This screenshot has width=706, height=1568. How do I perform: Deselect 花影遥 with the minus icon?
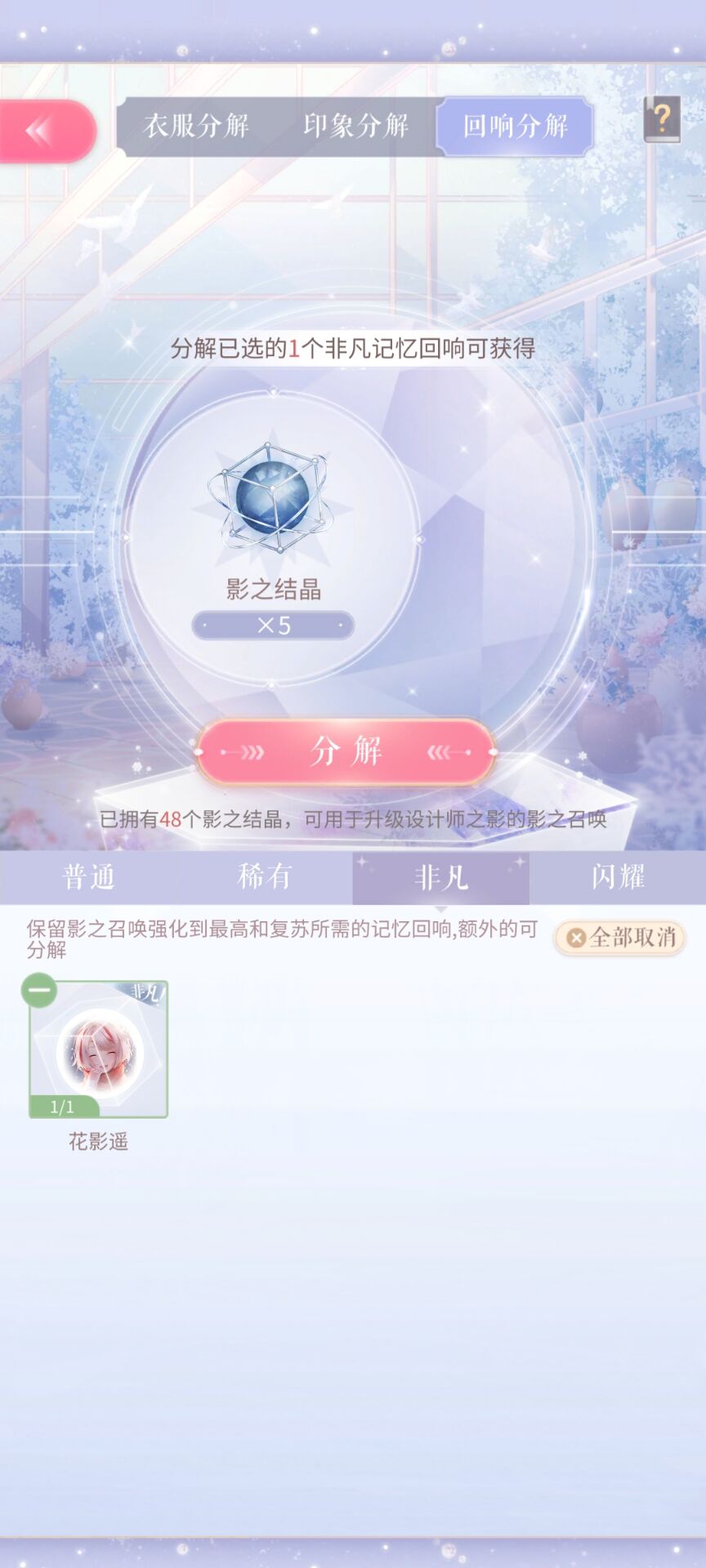point(38,991)
